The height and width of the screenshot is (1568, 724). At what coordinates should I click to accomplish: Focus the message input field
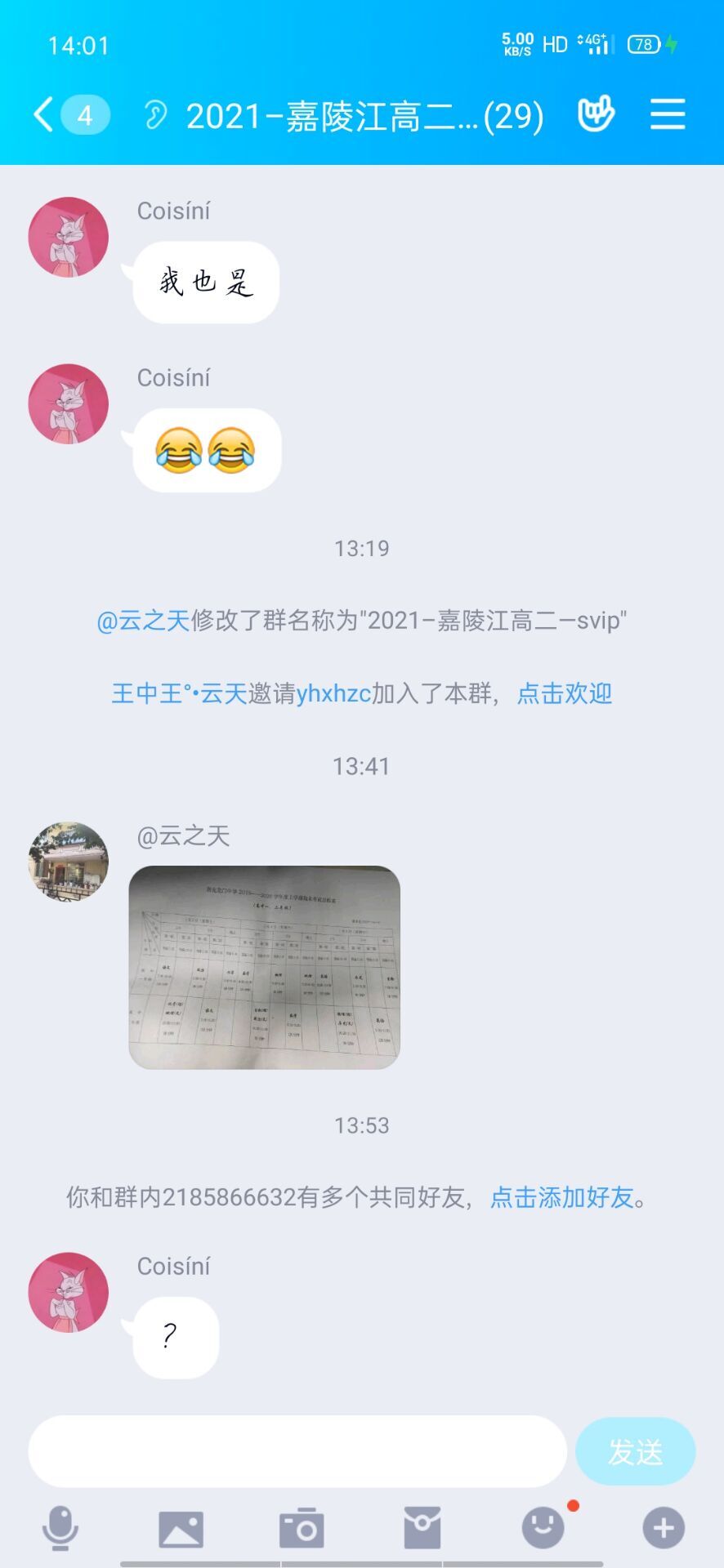[297, 1451]
